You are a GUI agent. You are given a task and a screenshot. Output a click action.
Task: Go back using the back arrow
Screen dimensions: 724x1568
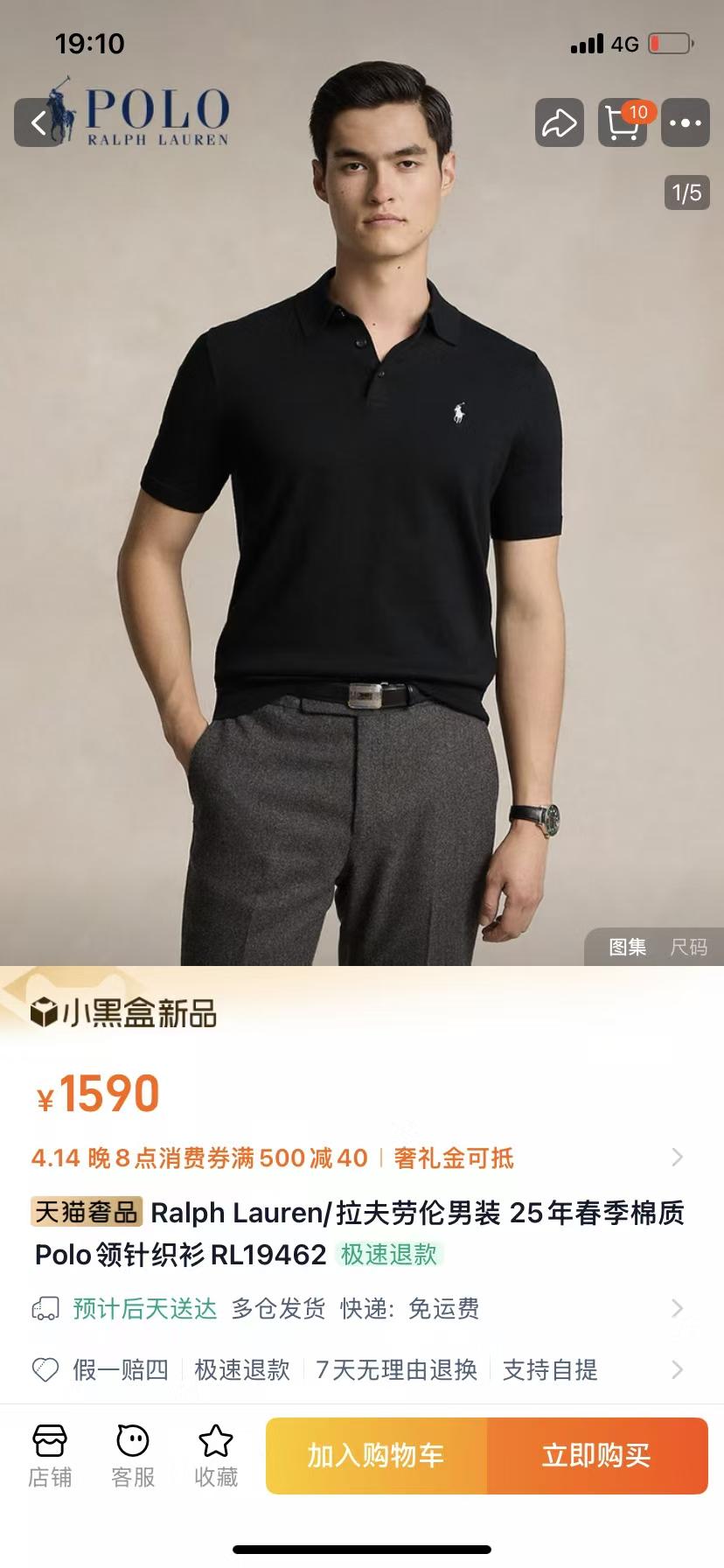(x=38, y=122)
